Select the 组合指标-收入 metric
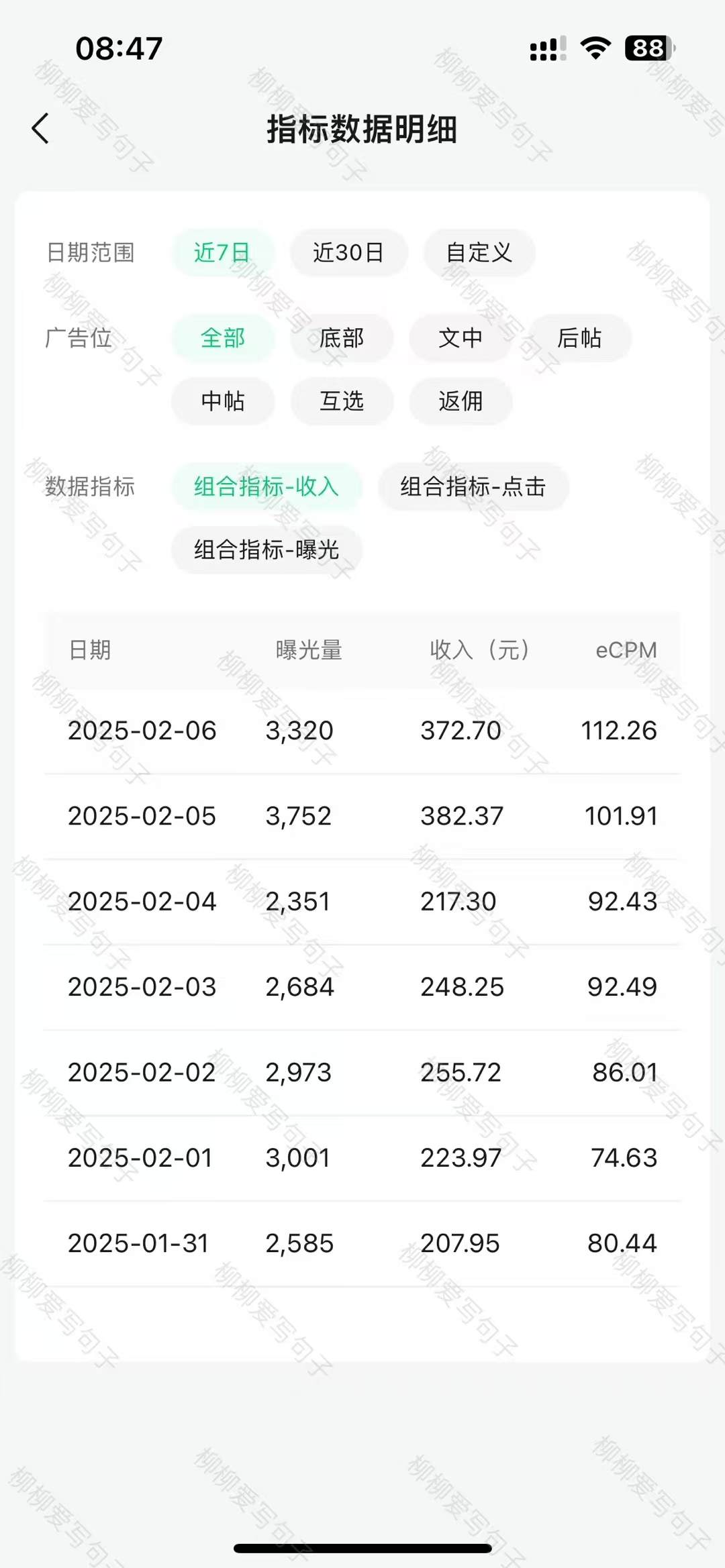 tap(267, 487)
